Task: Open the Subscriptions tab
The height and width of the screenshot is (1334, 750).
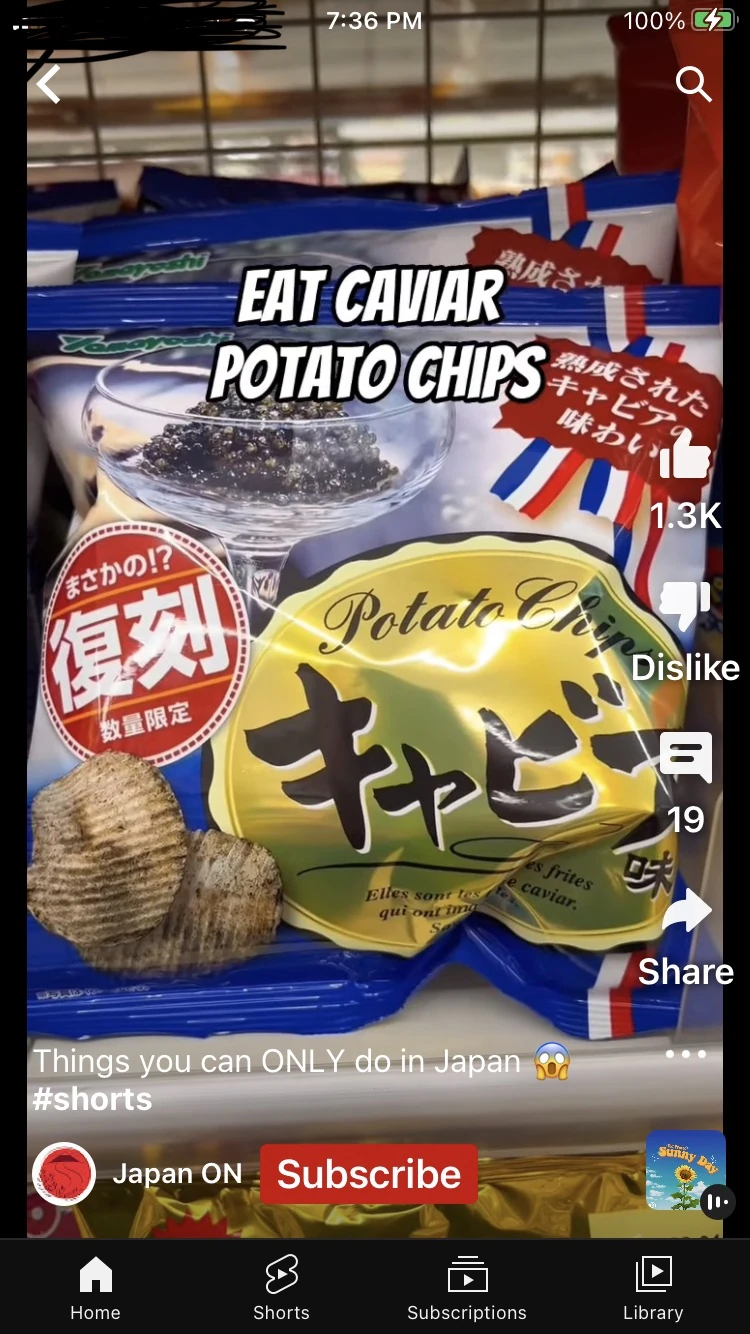Action: [x=467, y=1290]
